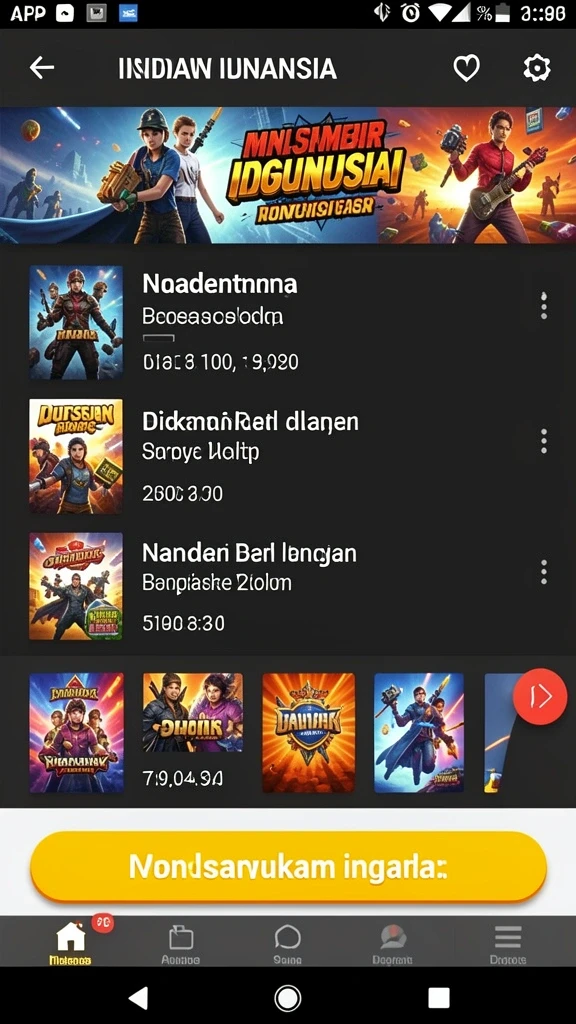Open the Noadentnnna game row
This screenshot has height=1024, width=576.
click(288, 323)
